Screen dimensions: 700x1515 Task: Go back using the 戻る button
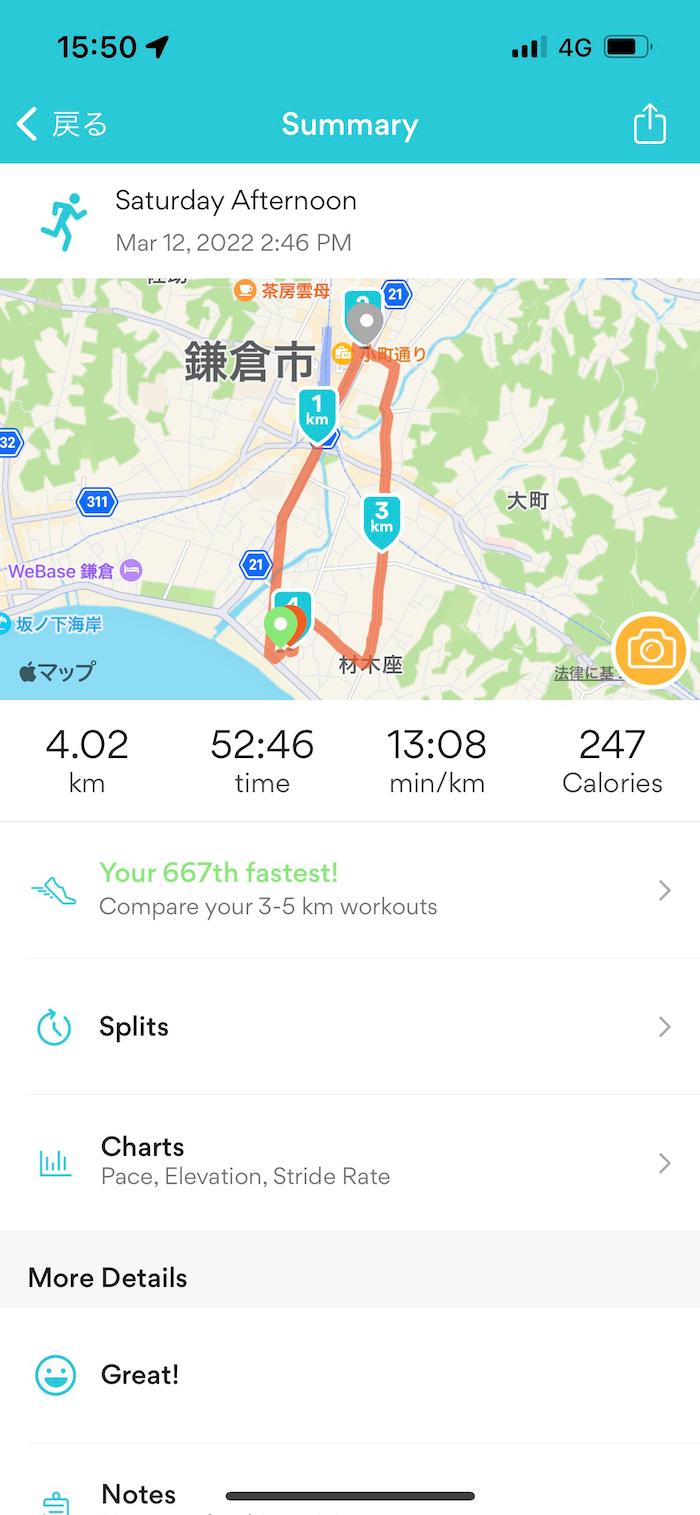pos(62,125)
